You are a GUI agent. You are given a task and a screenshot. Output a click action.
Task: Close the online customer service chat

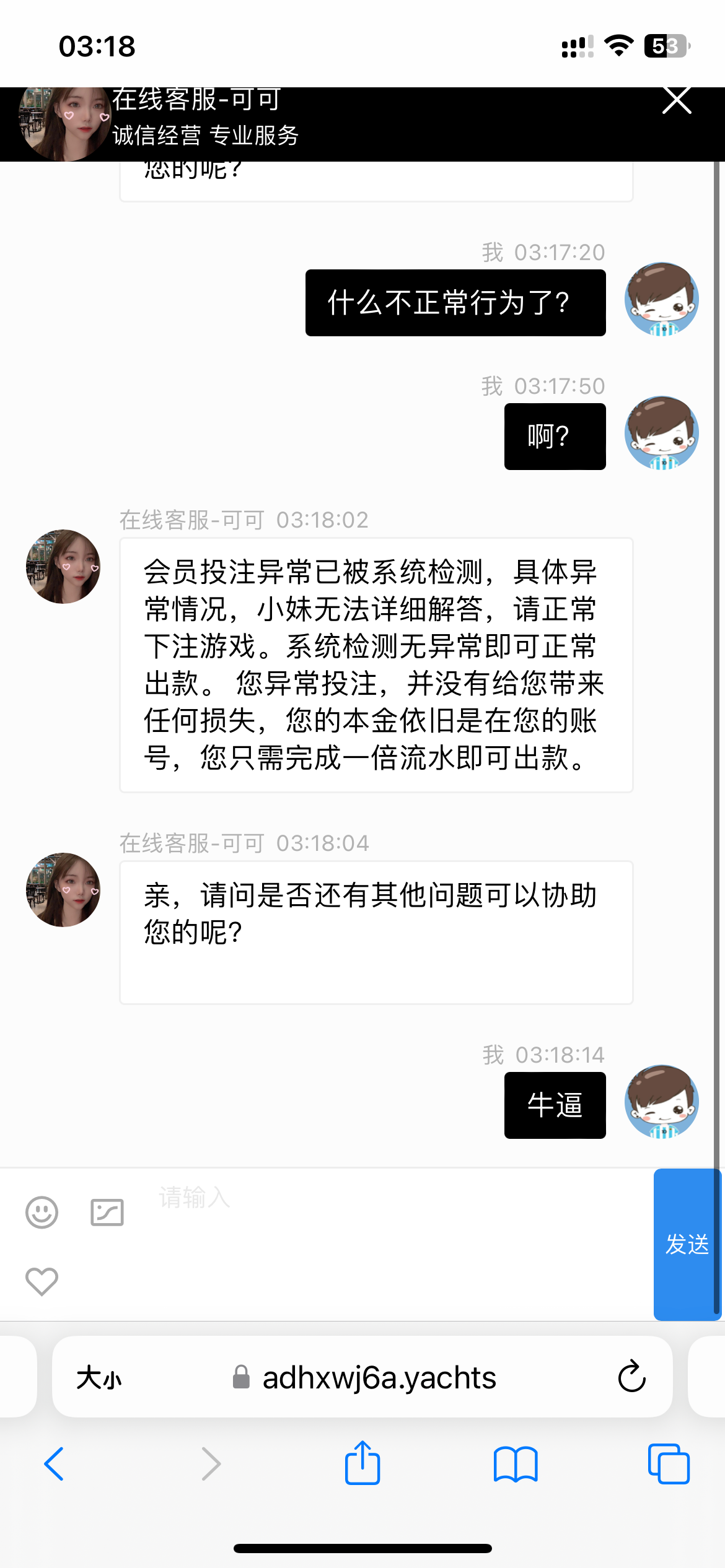tap(676, 100)
